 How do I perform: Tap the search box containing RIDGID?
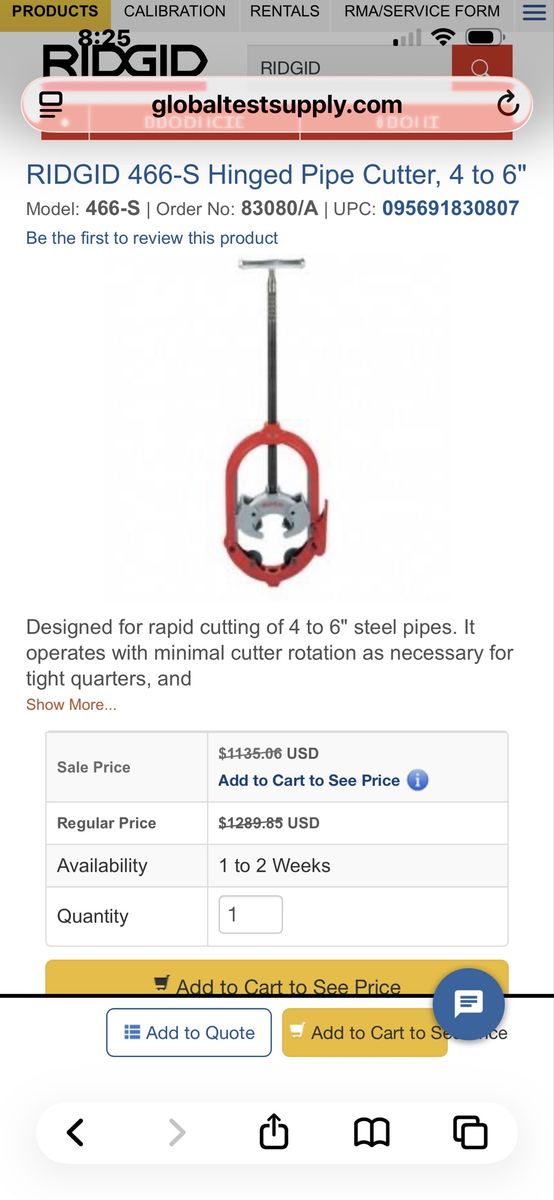pos(349,68)
